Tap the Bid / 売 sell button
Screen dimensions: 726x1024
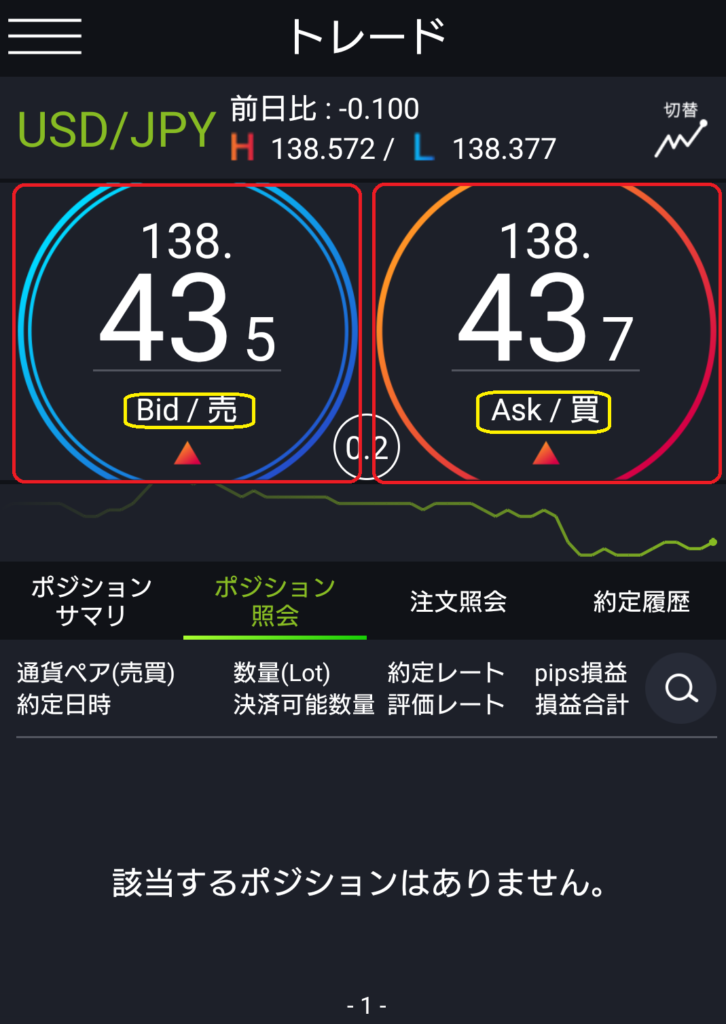tap(187, 331)
